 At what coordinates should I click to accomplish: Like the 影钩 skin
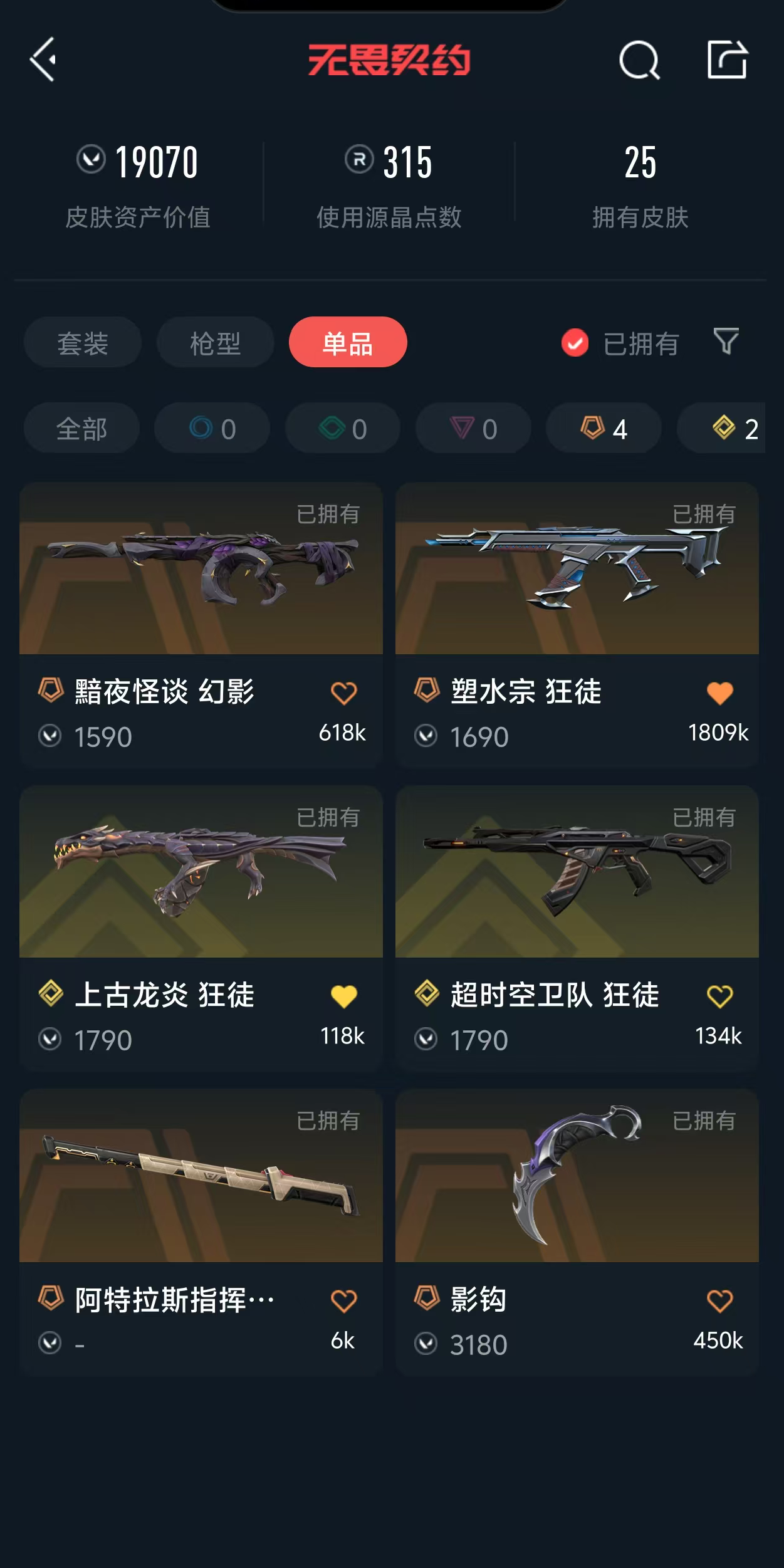pyautogui.click(x=719, y=1301)
